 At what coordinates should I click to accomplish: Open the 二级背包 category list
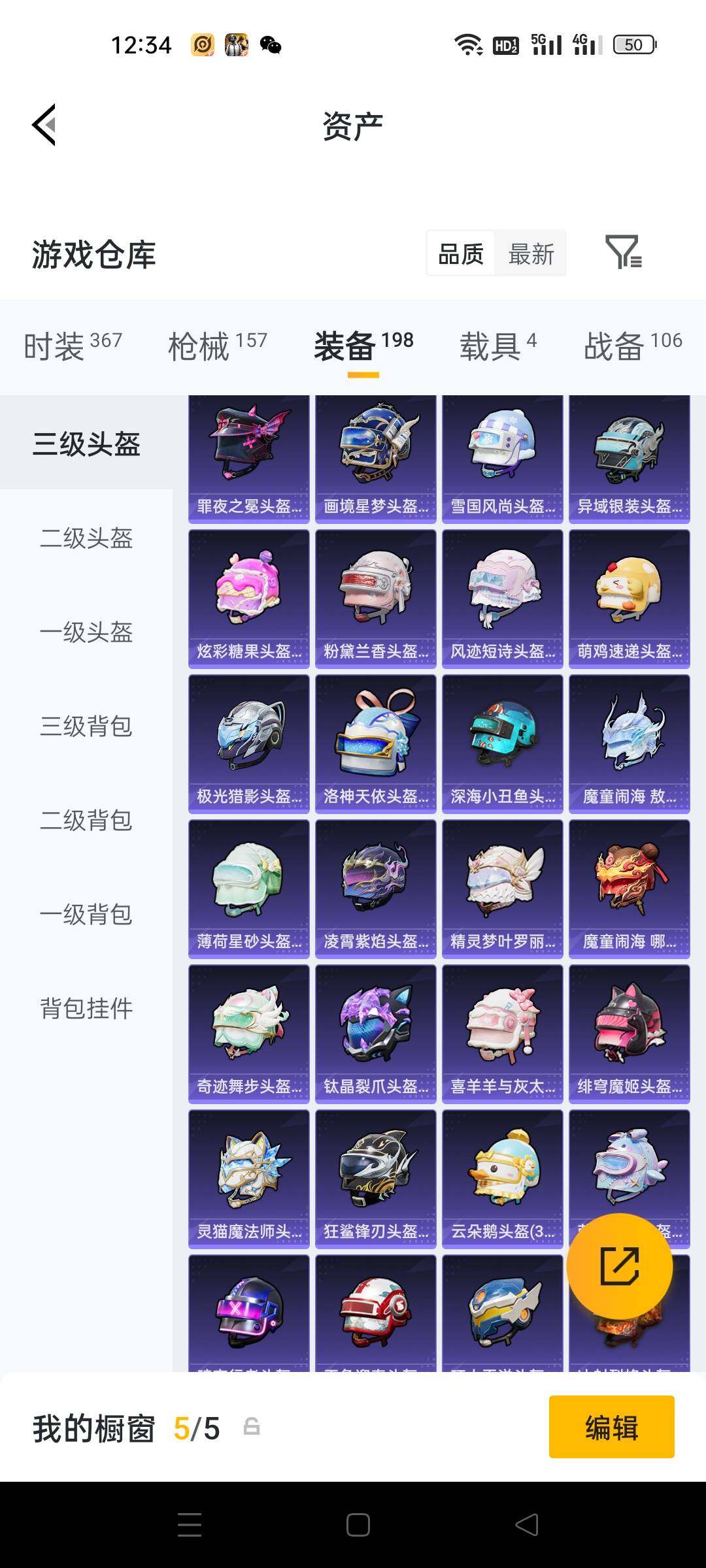[x=88, y=820]
